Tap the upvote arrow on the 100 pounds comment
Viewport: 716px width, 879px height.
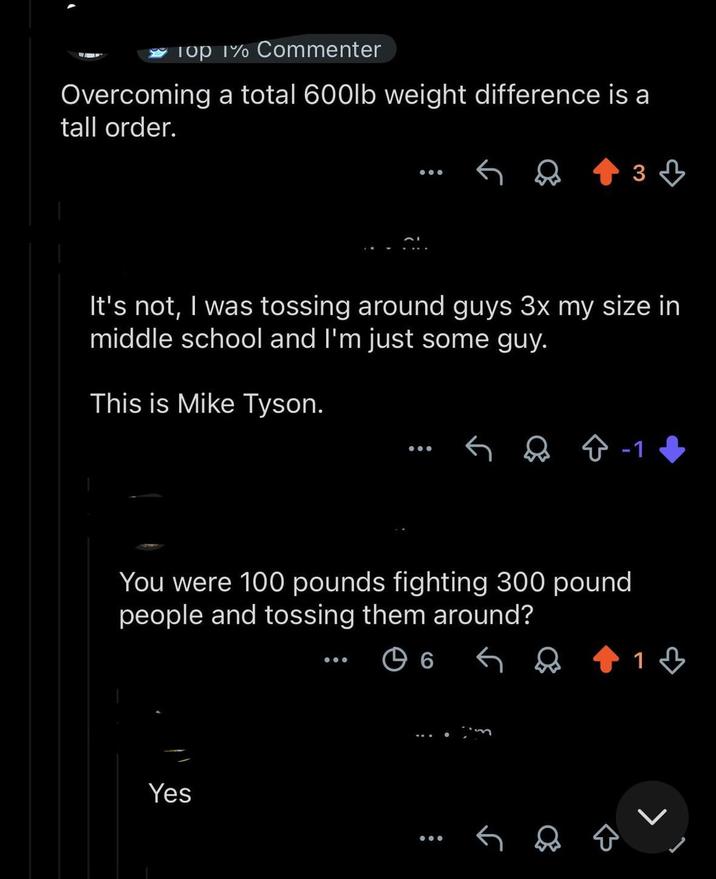tap(604, 660)
